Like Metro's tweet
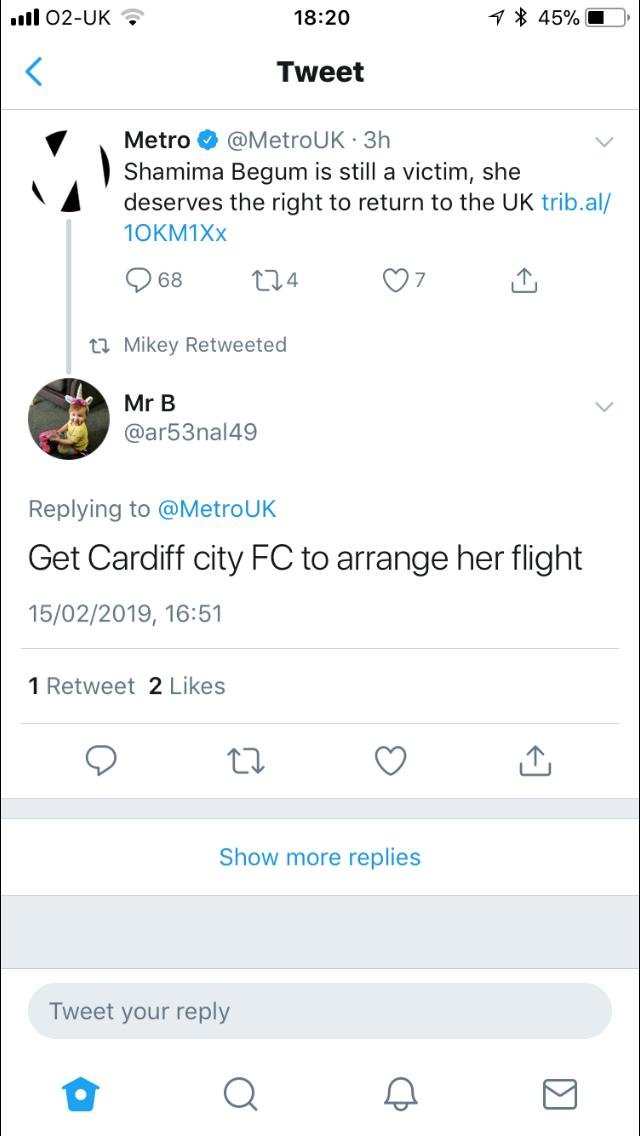 tap(403, 280)
